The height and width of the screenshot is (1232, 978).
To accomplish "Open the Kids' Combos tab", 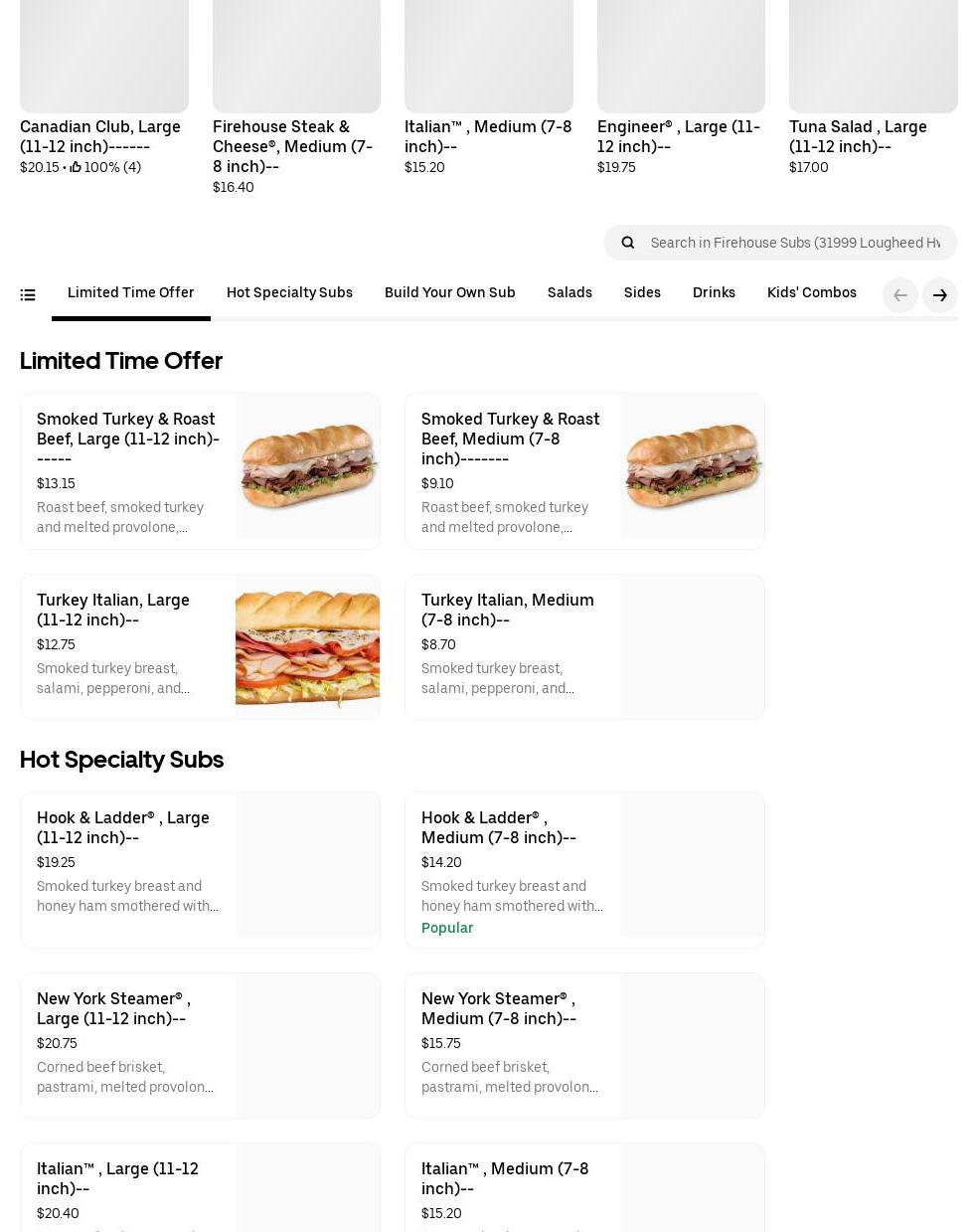I will point(811,292).
